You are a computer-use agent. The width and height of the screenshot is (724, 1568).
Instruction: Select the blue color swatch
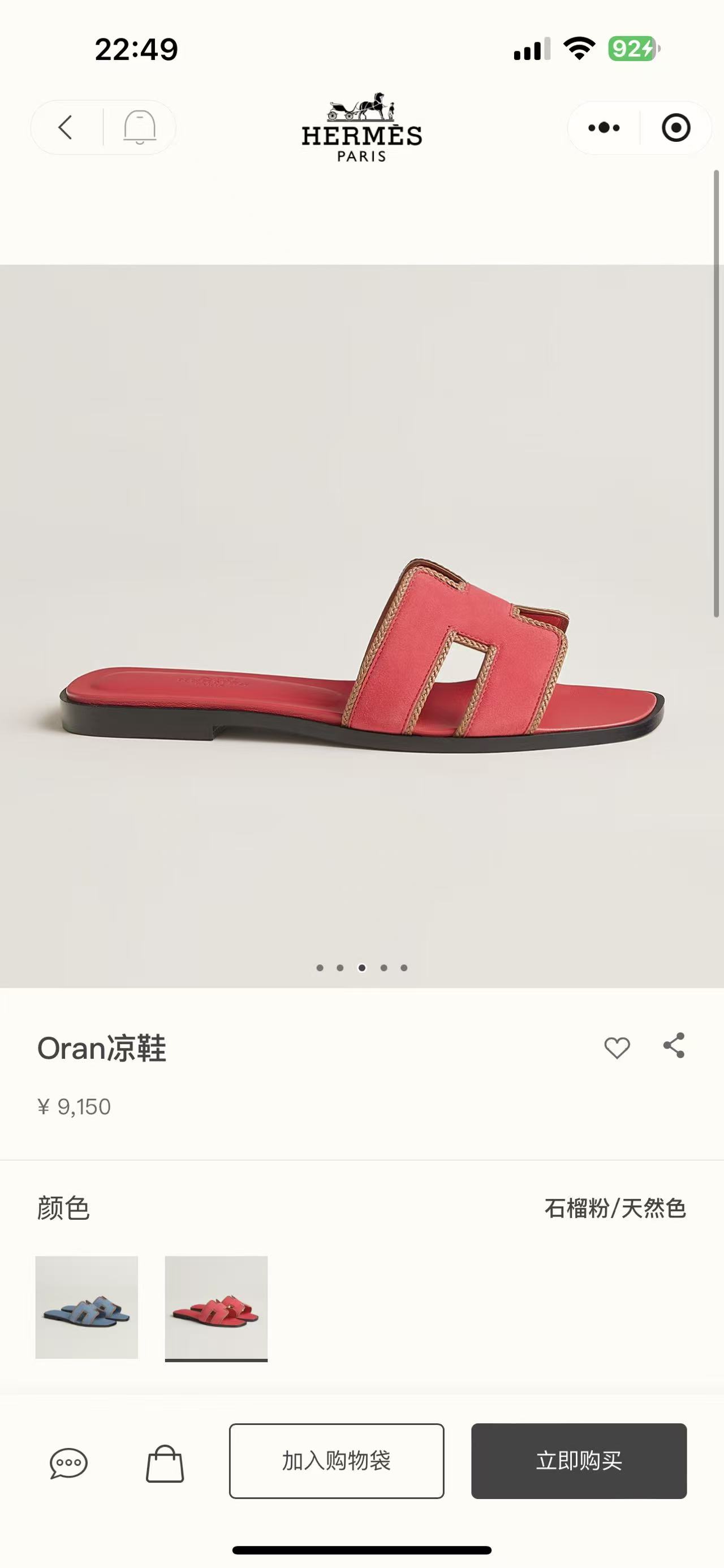87,1307
